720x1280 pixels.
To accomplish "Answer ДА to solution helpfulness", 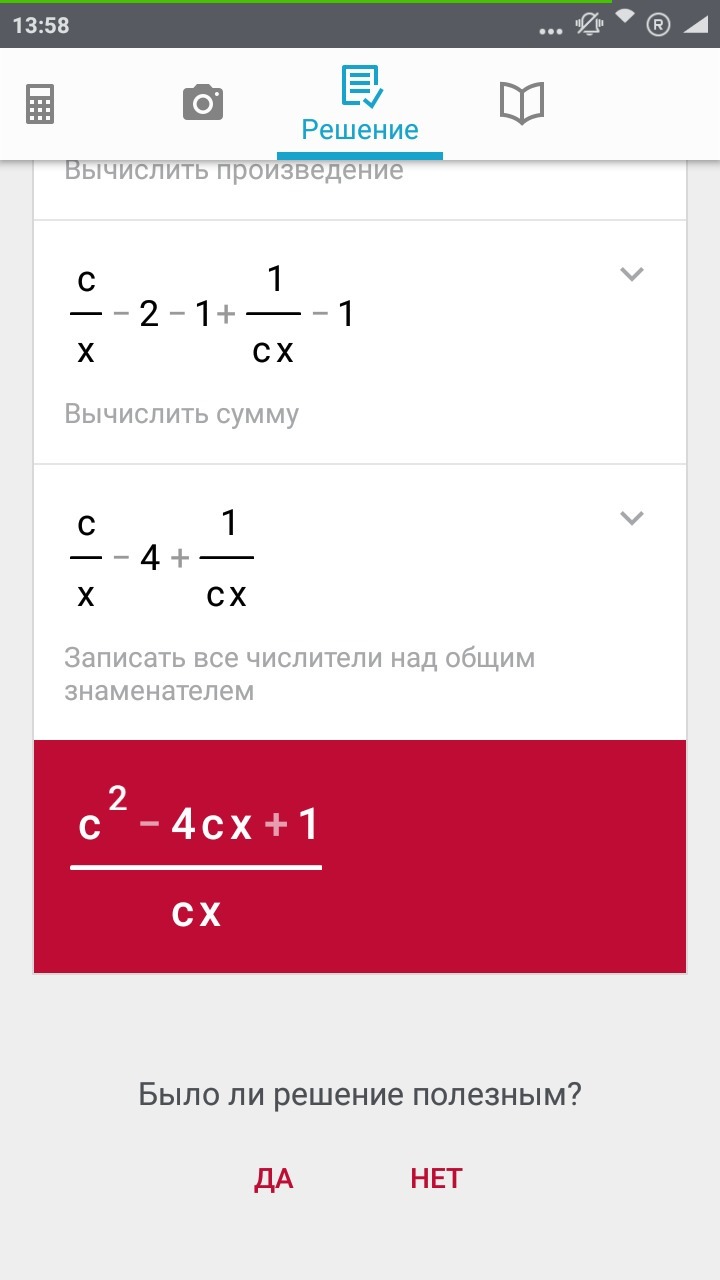I will click(x=273, y=1178).
